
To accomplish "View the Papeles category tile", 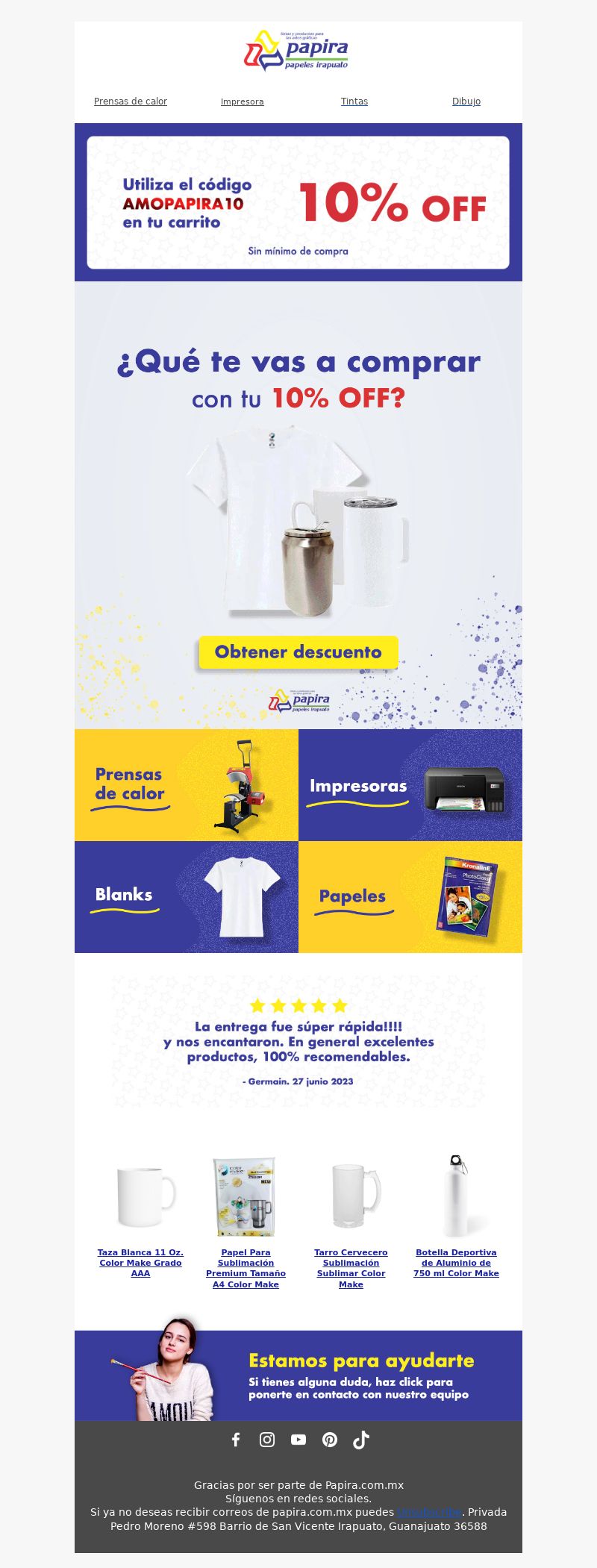I will tap(410, 896).
